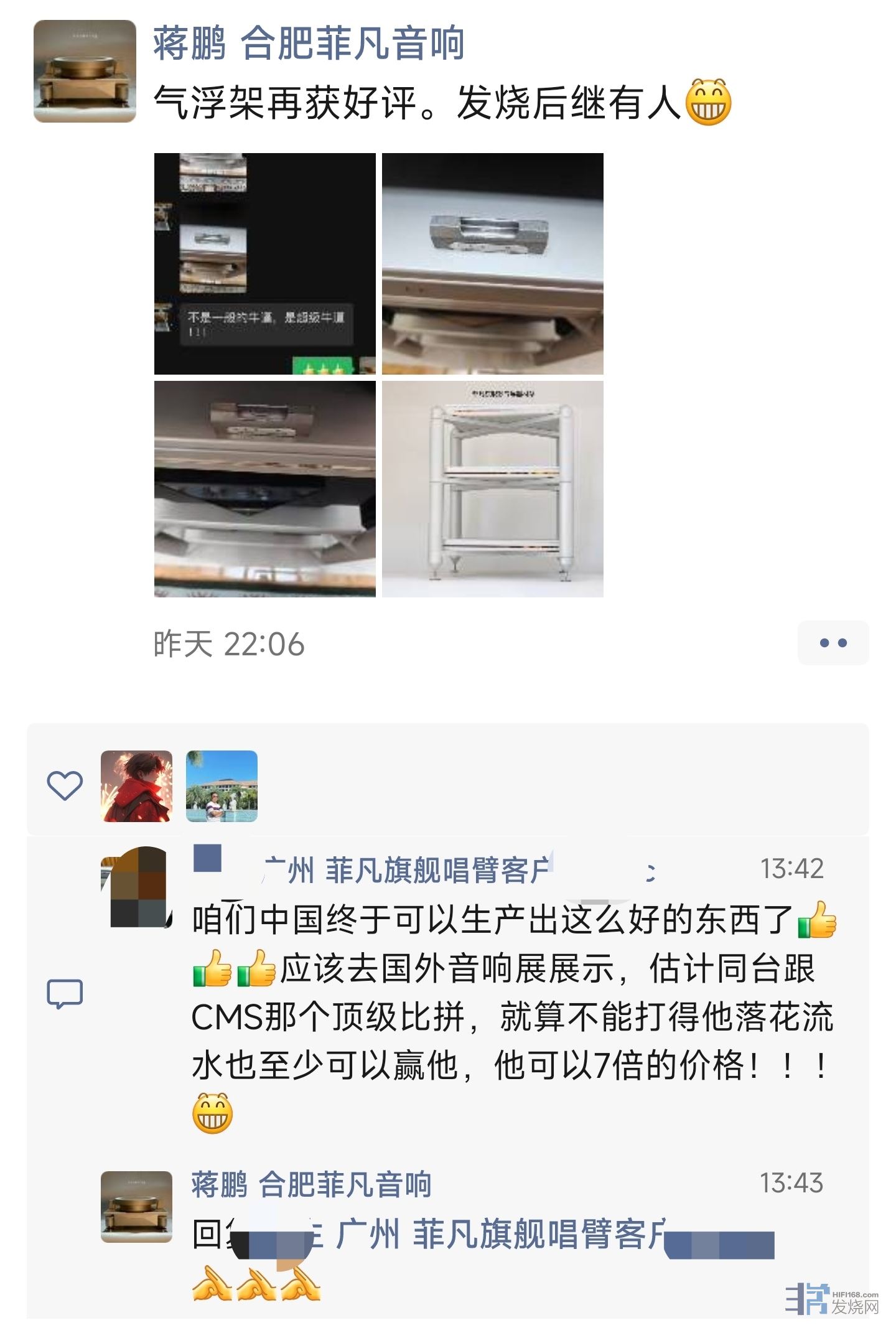Tap 蒋鹏's avatar beside the 13:43 reply
This screenshot has height=1333, width=896.
pyautogui.click(x=137, y=1207)
